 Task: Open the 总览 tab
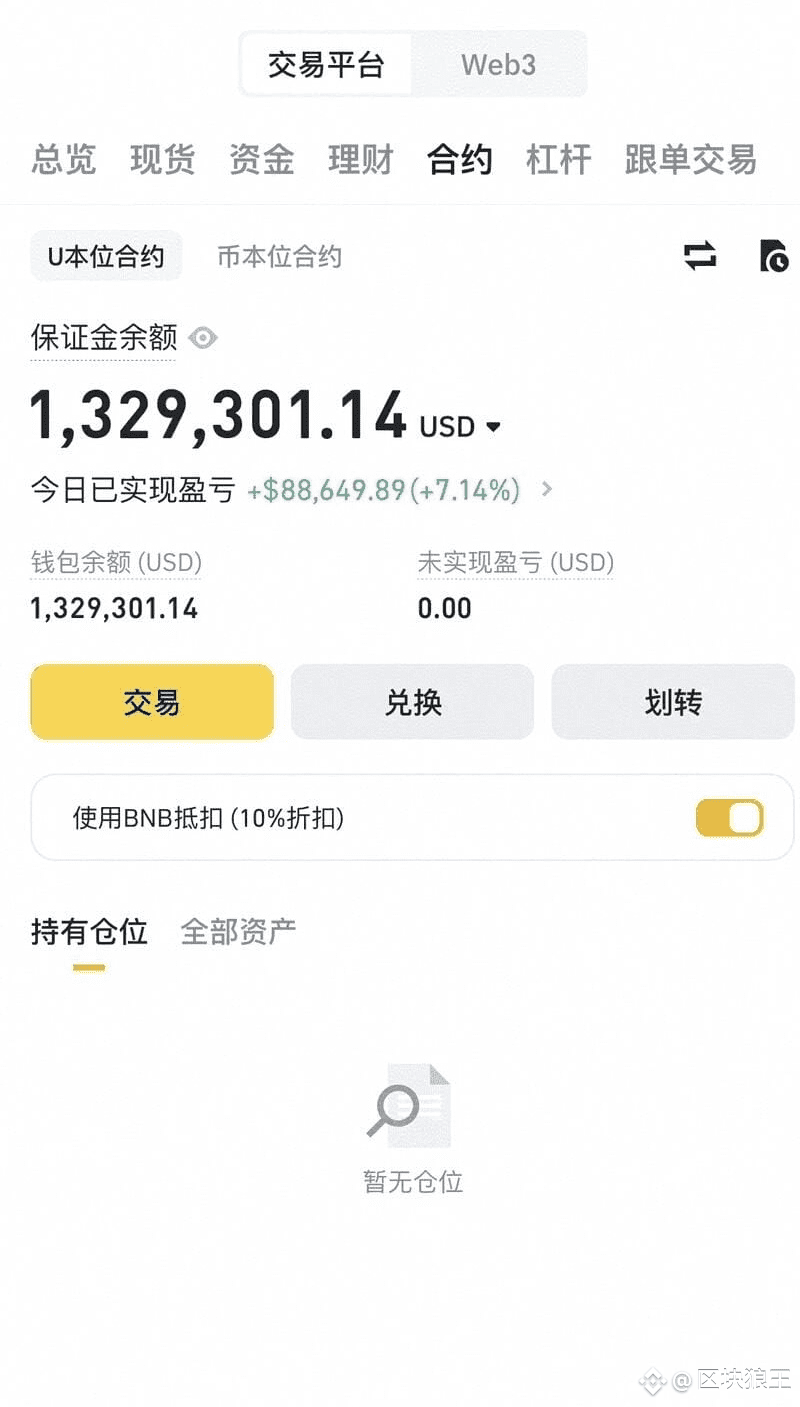click(x=64, y=160)
